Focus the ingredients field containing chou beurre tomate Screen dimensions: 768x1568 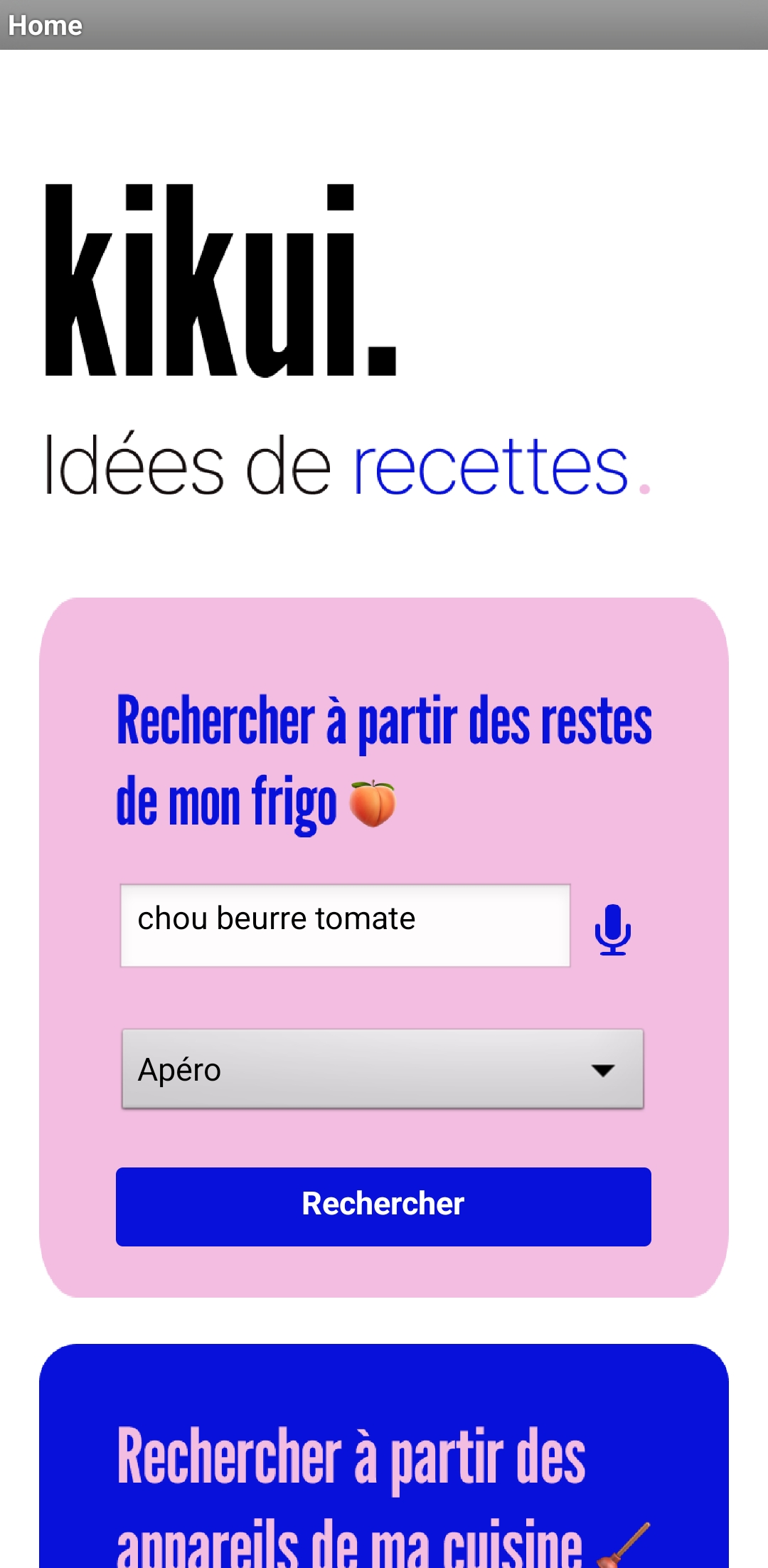(345, 925)
